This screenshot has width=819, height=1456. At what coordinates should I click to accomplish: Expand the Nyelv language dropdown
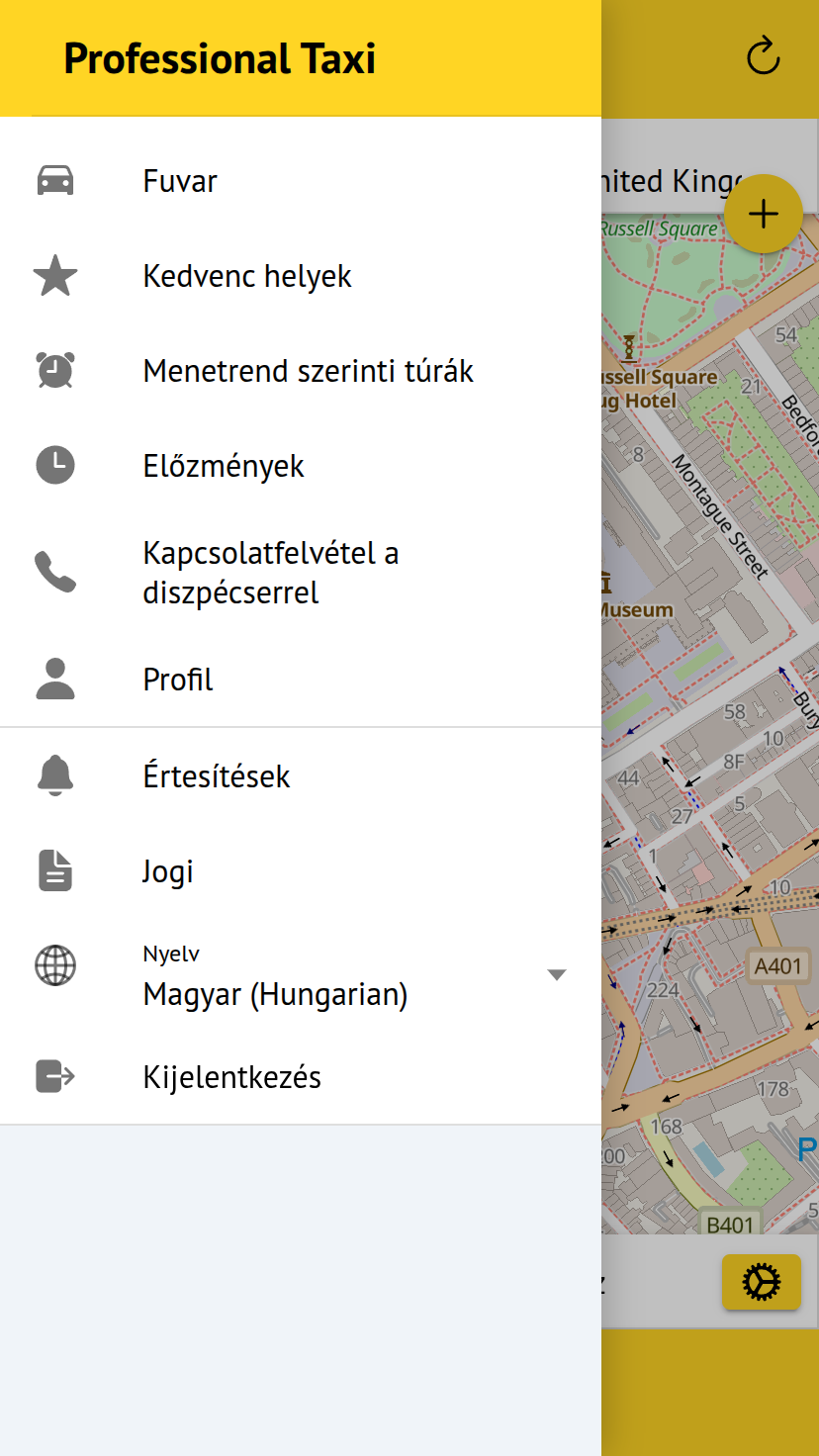point(556,975)
